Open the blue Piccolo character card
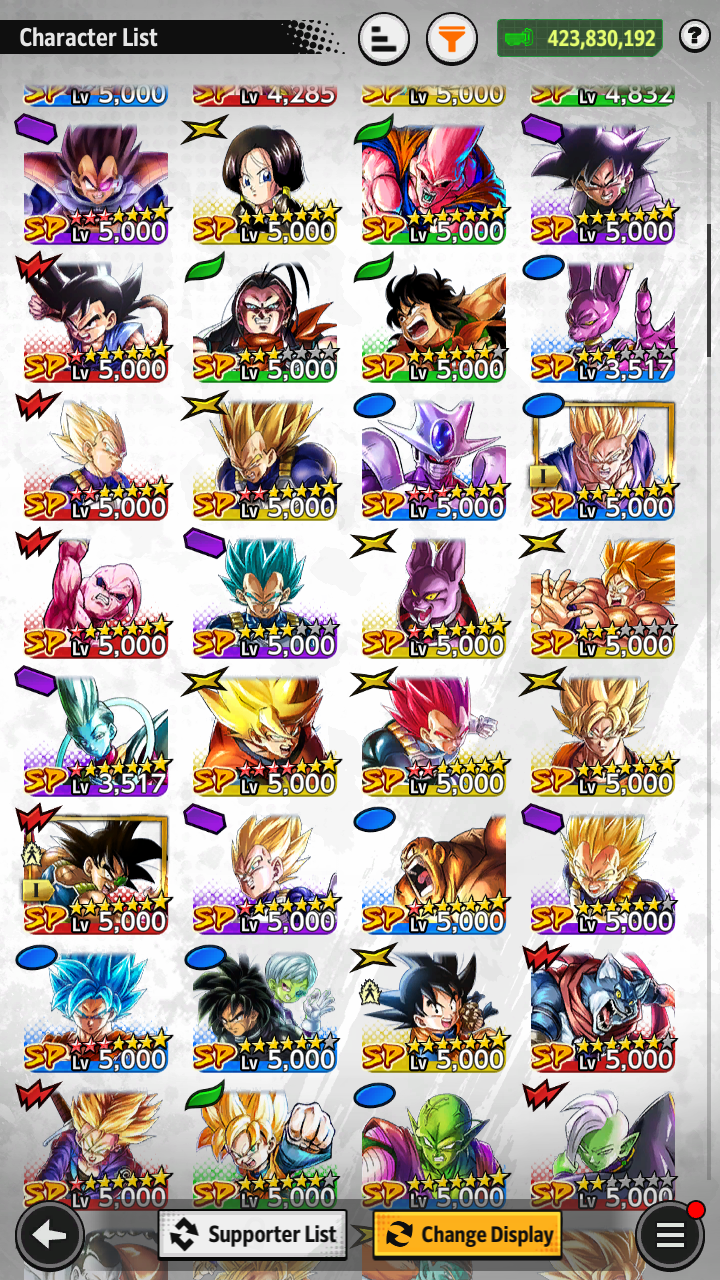This screenshot has height=1280, width=720. pyautogui.click(x=434, y=1145)
